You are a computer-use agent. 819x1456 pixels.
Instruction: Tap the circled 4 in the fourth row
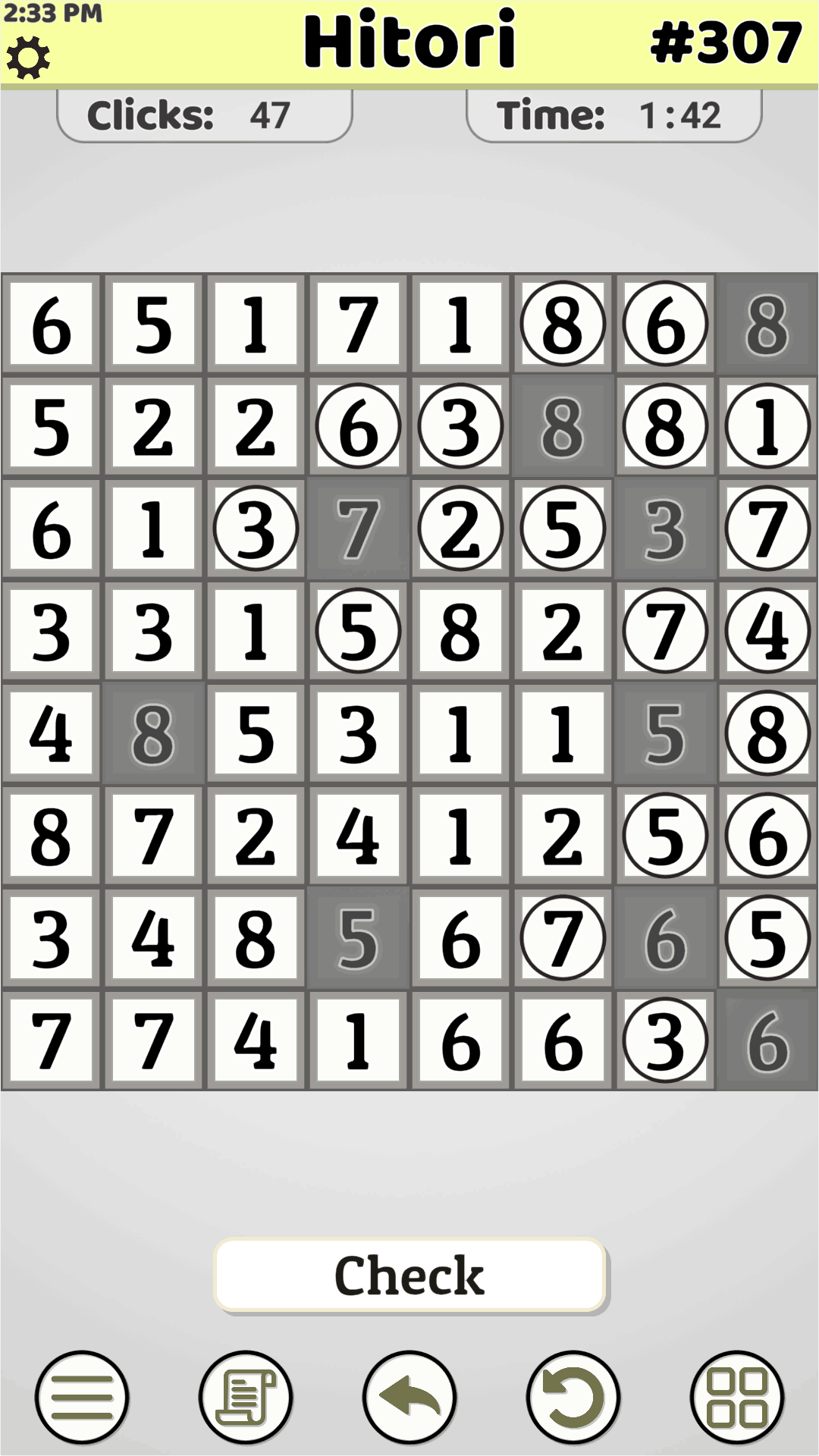767,631
